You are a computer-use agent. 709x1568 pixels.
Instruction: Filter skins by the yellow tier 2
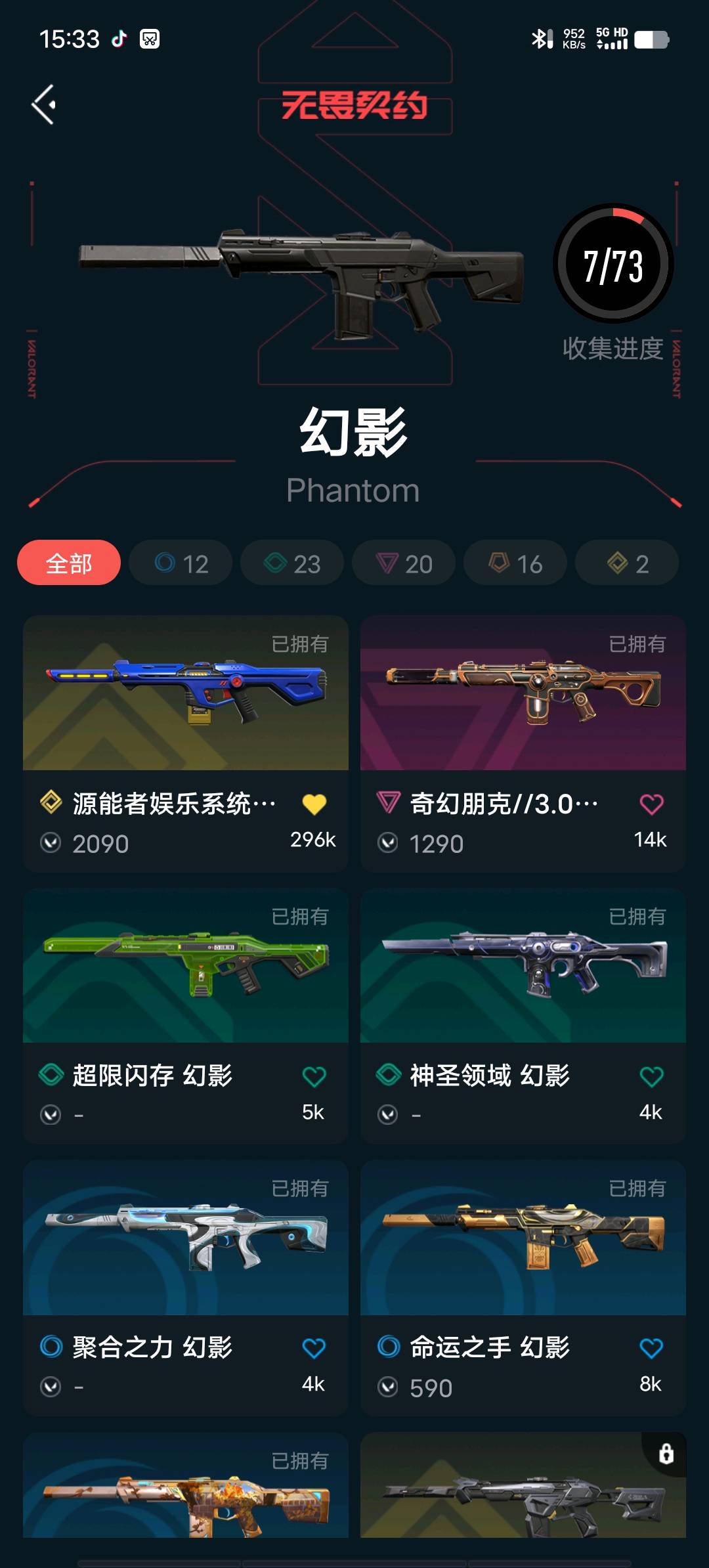(627, 563)
